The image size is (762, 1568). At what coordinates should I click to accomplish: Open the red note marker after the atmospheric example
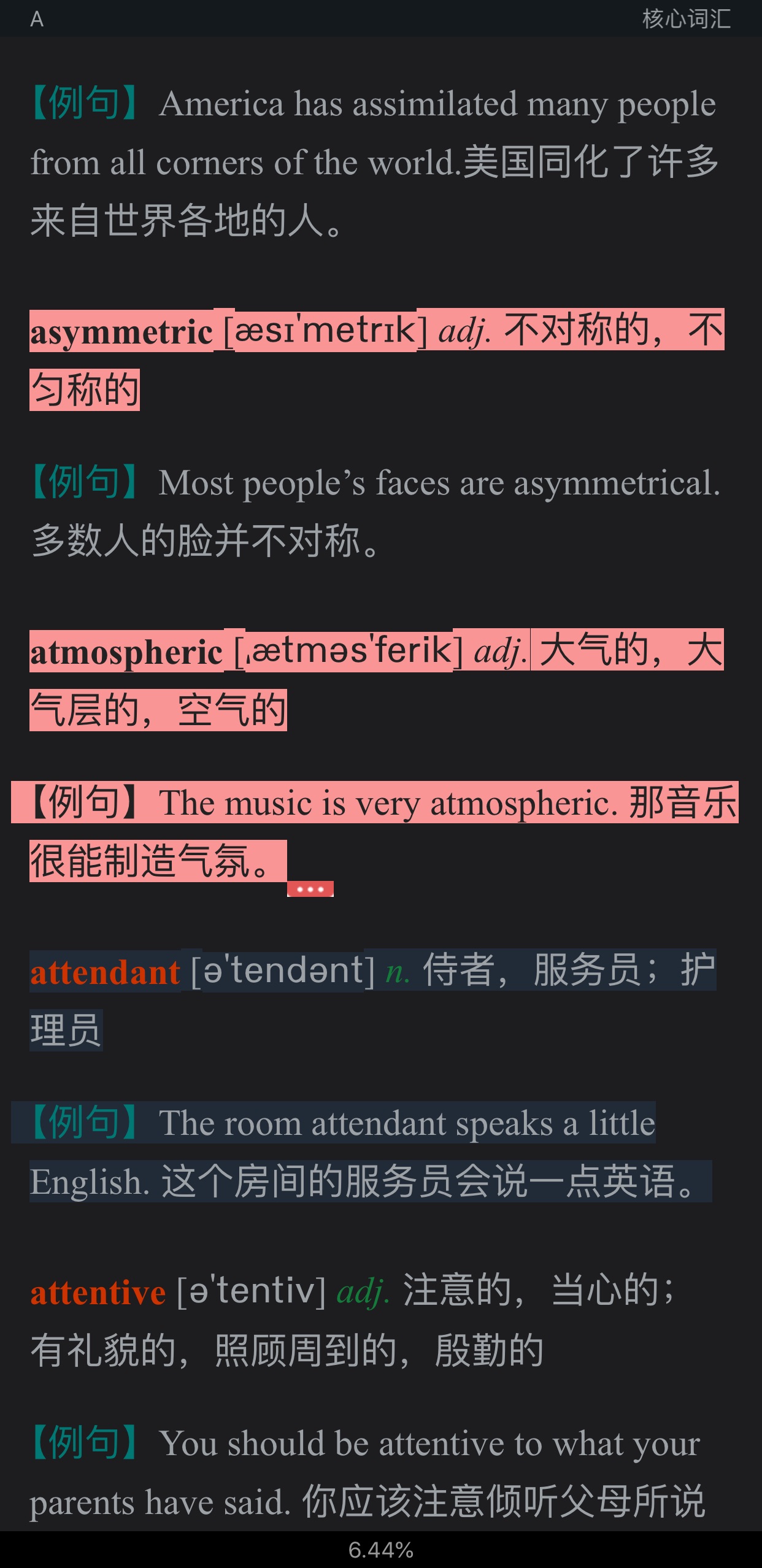310,889
